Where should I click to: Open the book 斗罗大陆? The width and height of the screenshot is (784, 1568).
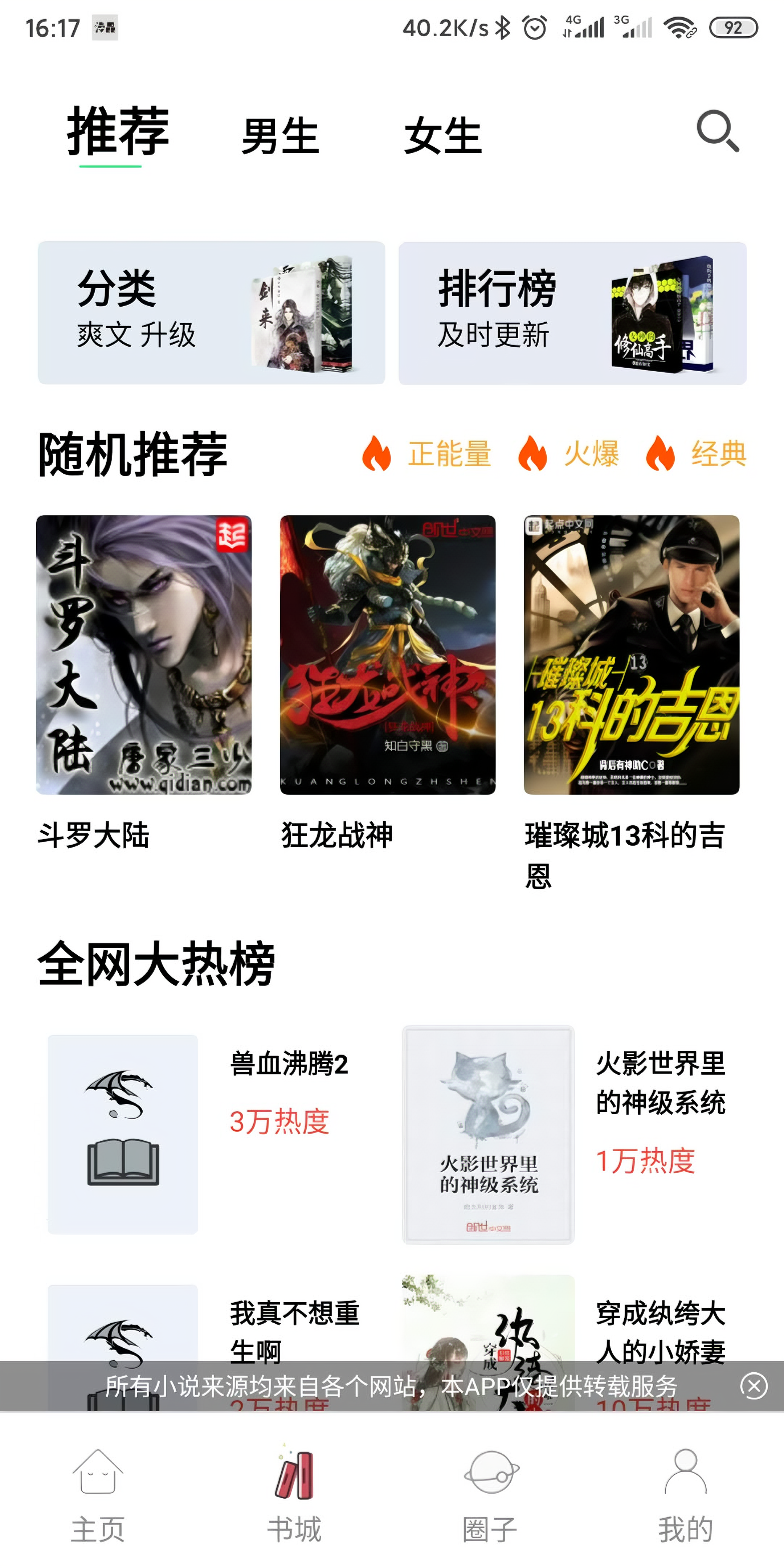pyautogui.click(x=144, y=655)
